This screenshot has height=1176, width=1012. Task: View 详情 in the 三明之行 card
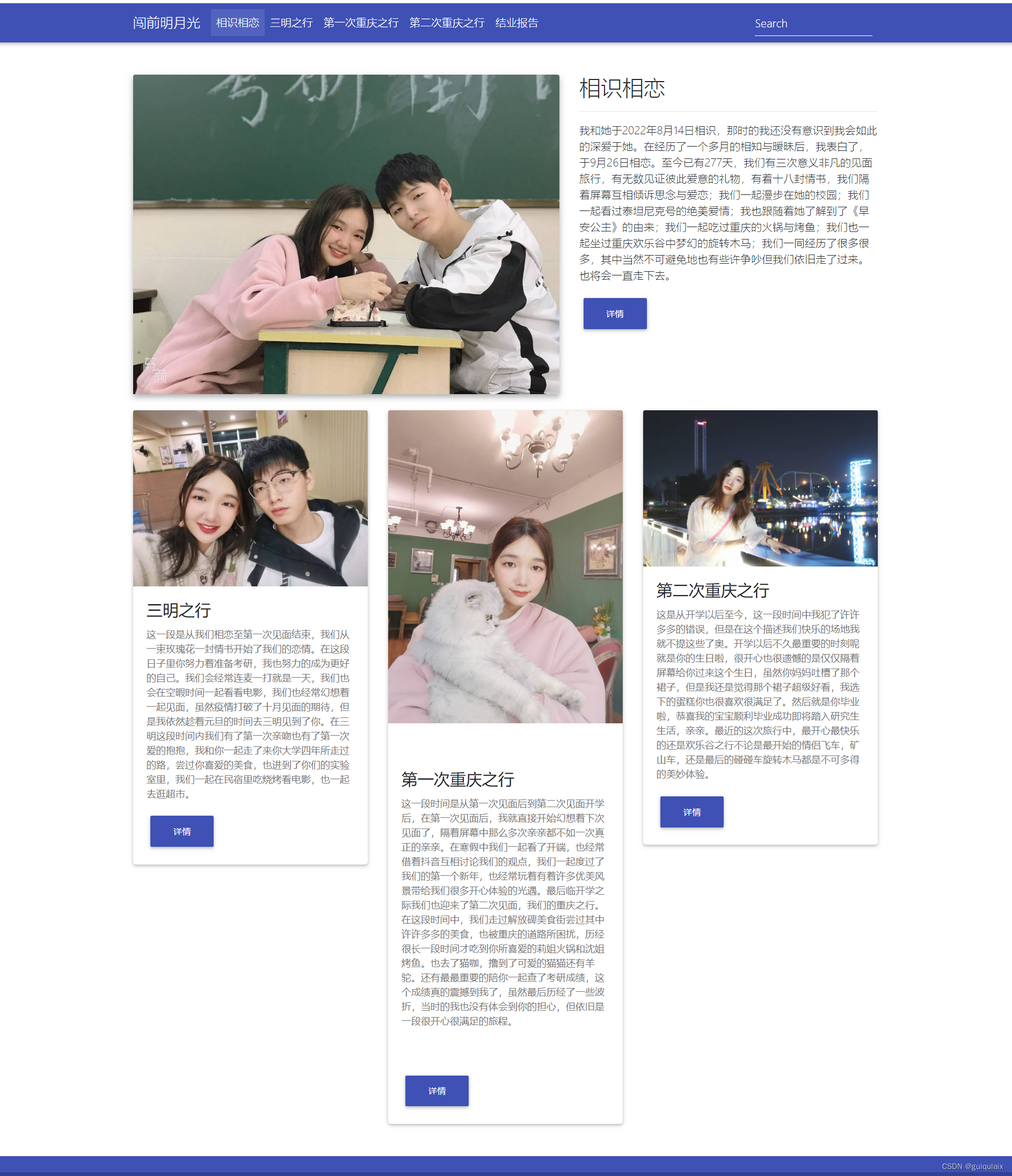181,831
